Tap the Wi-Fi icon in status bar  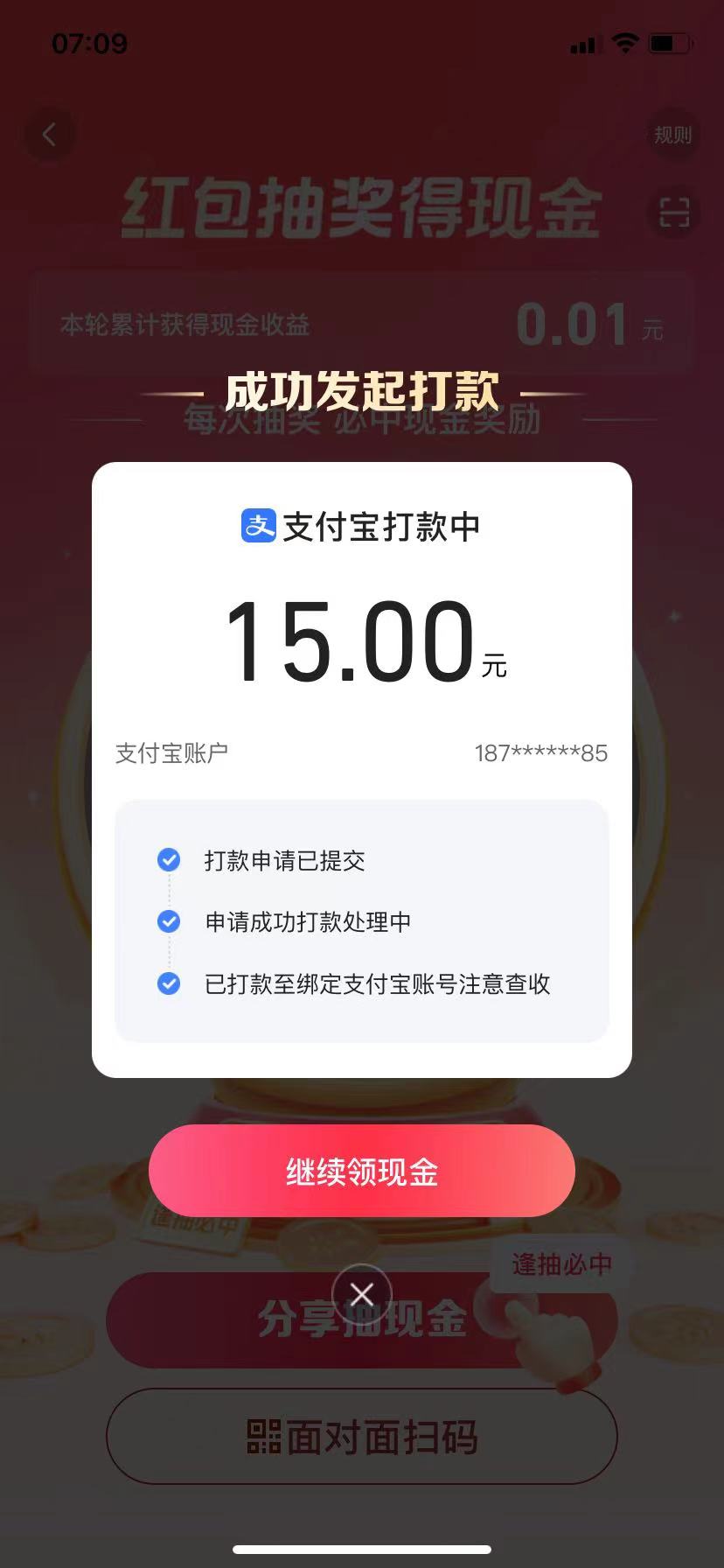pos(624,43)
